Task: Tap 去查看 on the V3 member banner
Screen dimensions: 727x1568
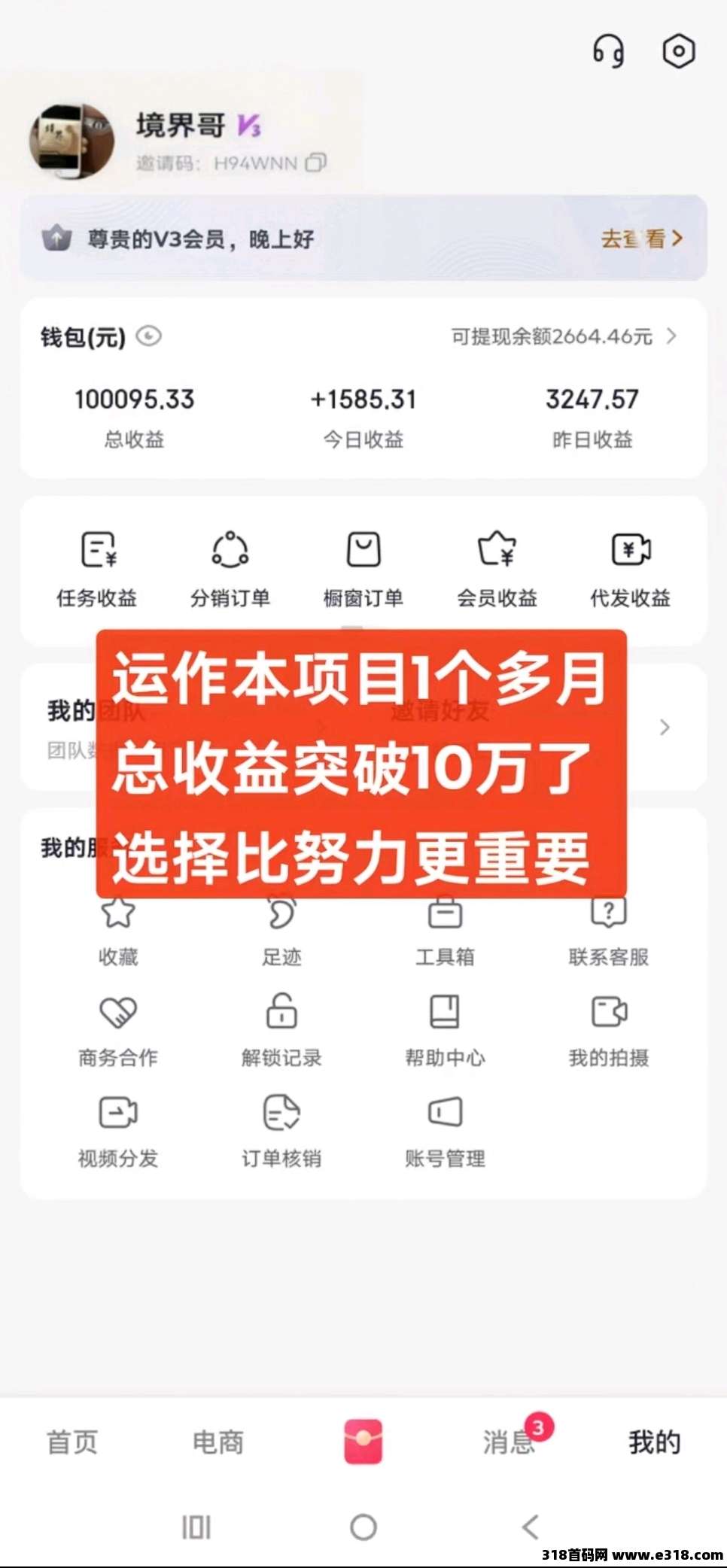Action: tap(641, 239)
